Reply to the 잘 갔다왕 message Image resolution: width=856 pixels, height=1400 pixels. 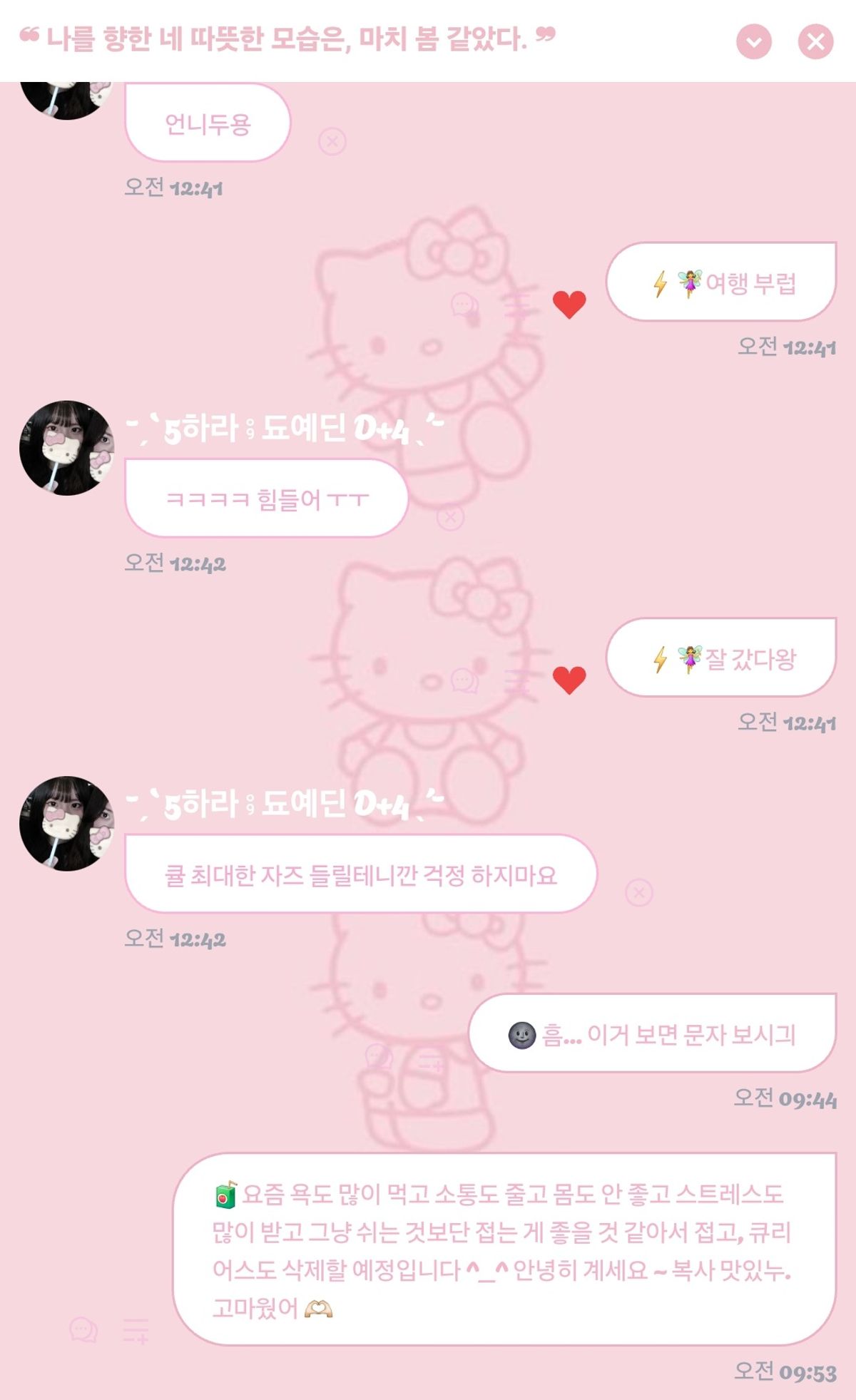(464, 681)
